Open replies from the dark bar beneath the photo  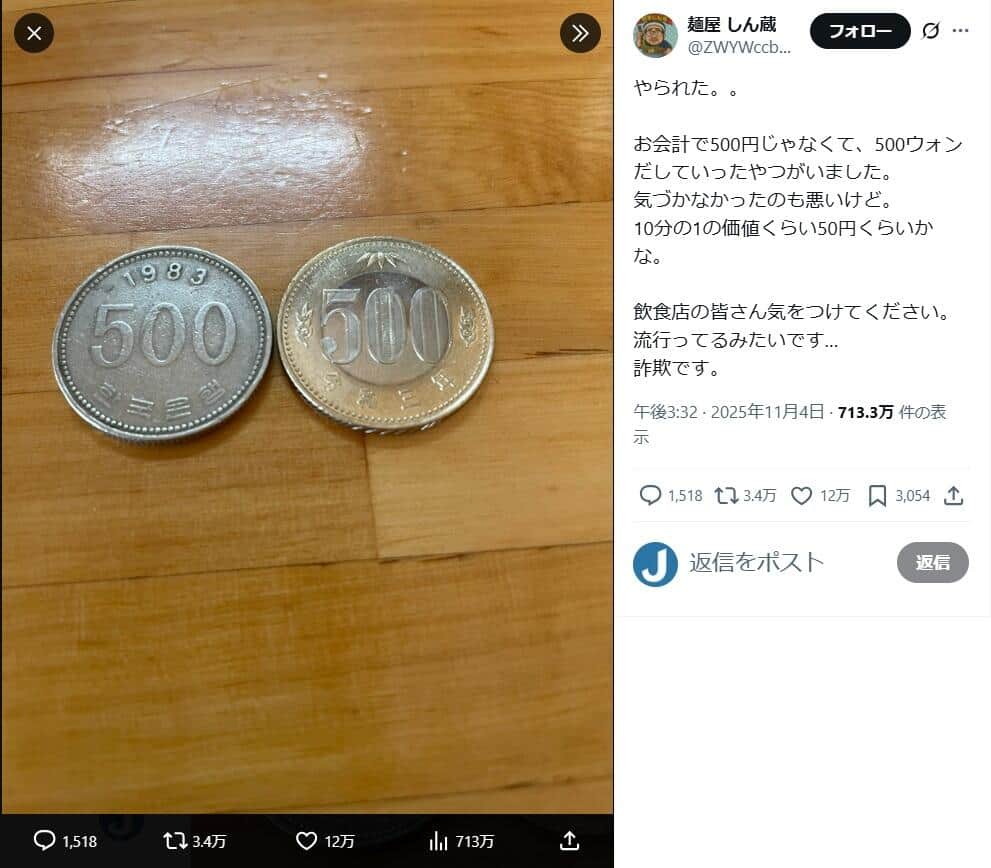tap(45, 841)
